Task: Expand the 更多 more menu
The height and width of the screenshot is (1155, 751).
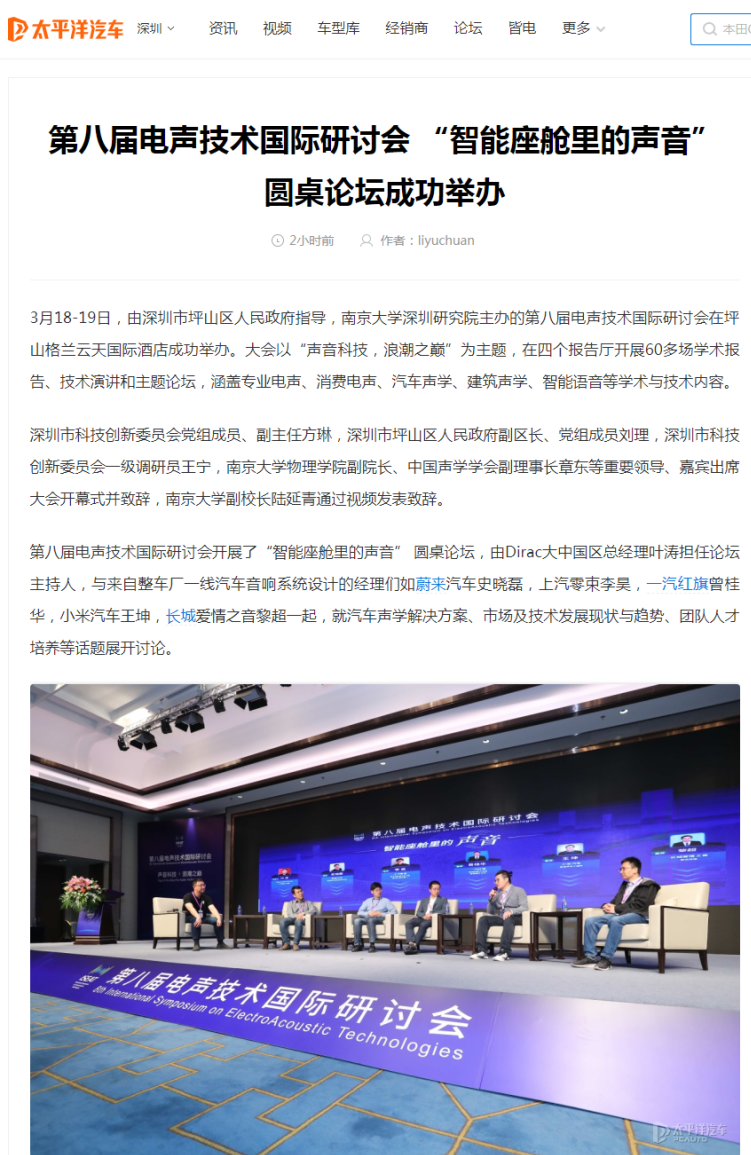Action: (x=583, y=29)
